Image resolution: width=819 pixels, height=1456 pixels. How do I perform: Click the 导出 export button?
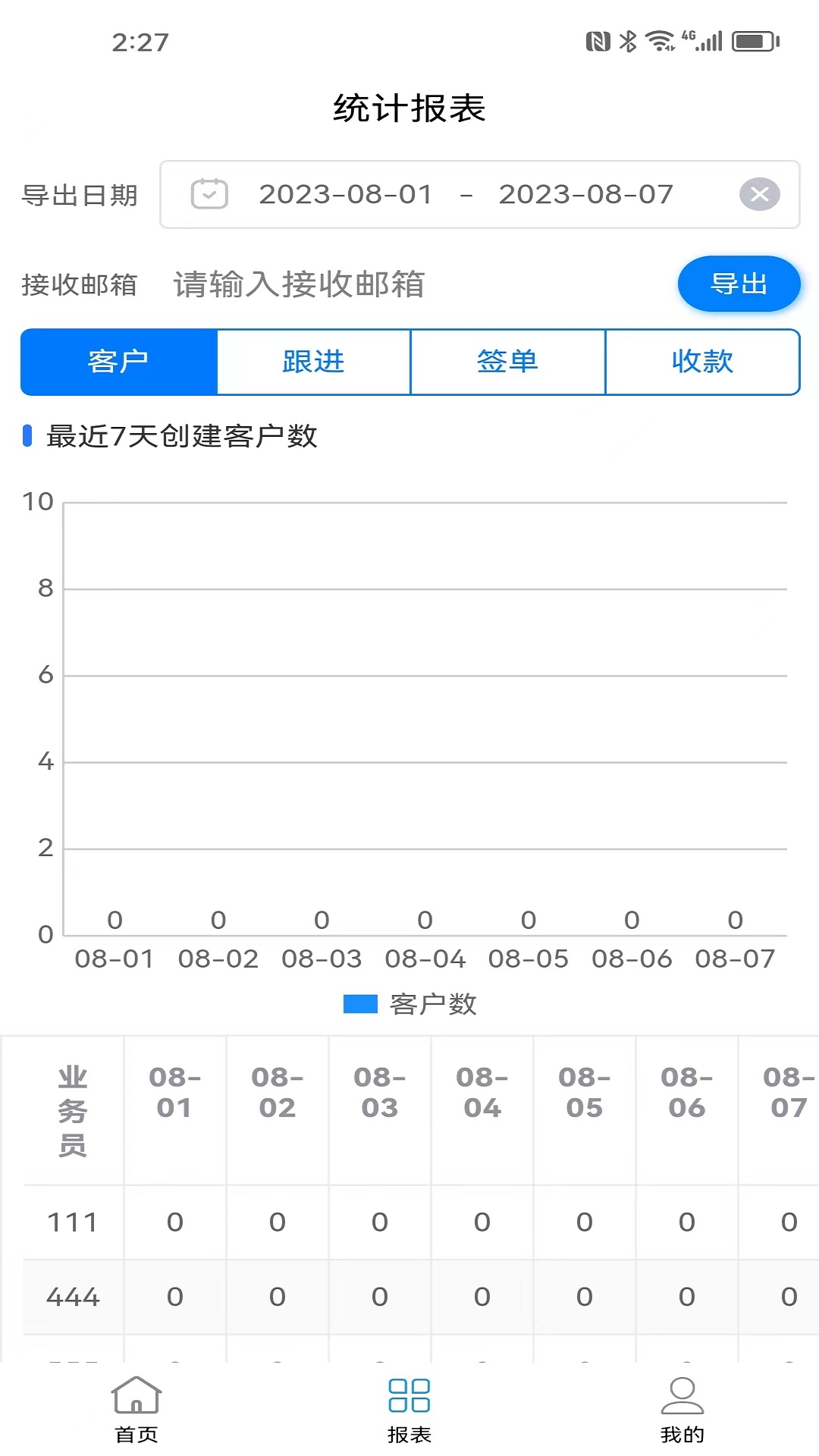tap(739, 284)
